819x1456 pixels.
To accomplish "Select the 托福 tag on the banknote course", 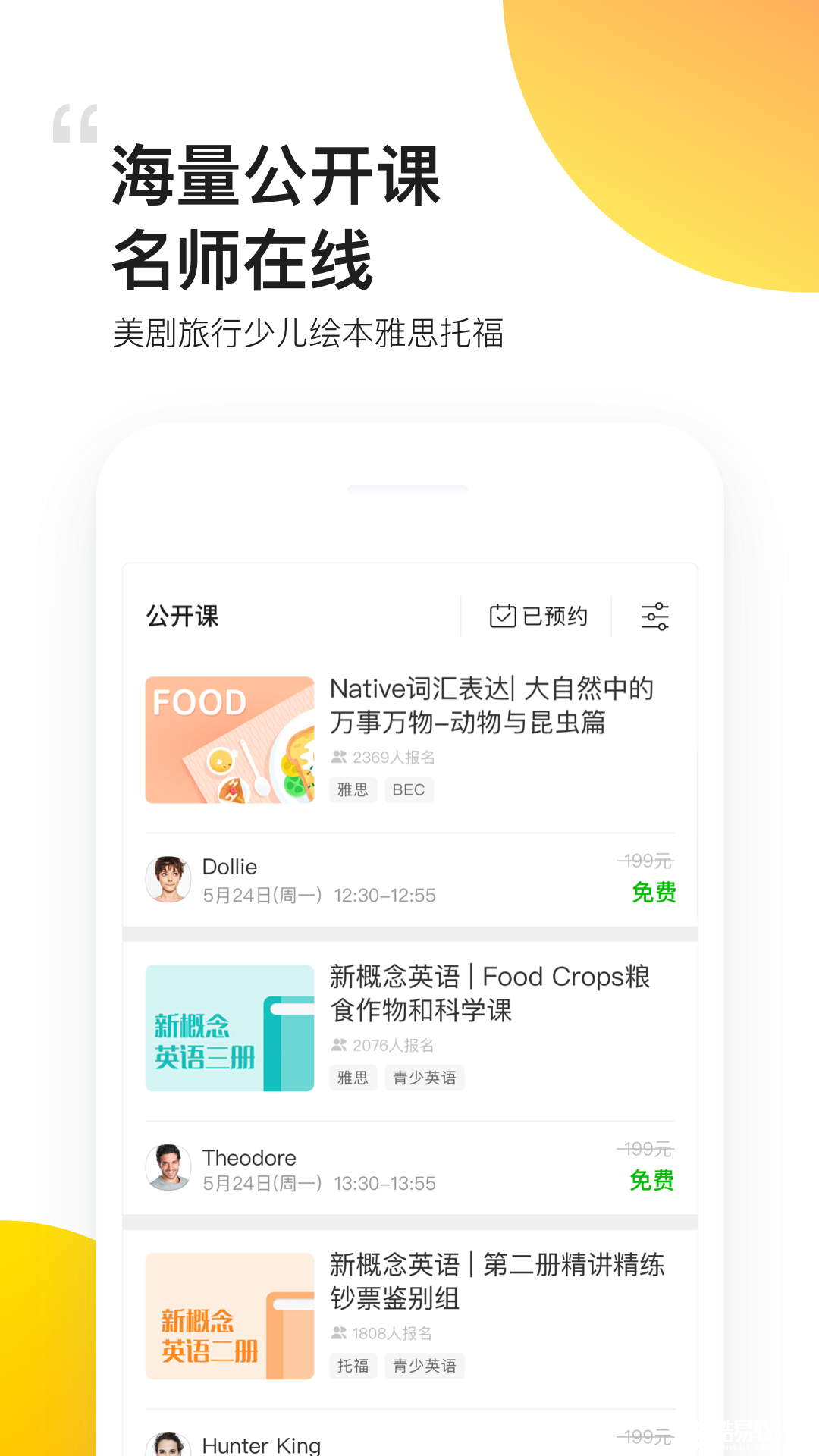I will tap(353, 1366).
